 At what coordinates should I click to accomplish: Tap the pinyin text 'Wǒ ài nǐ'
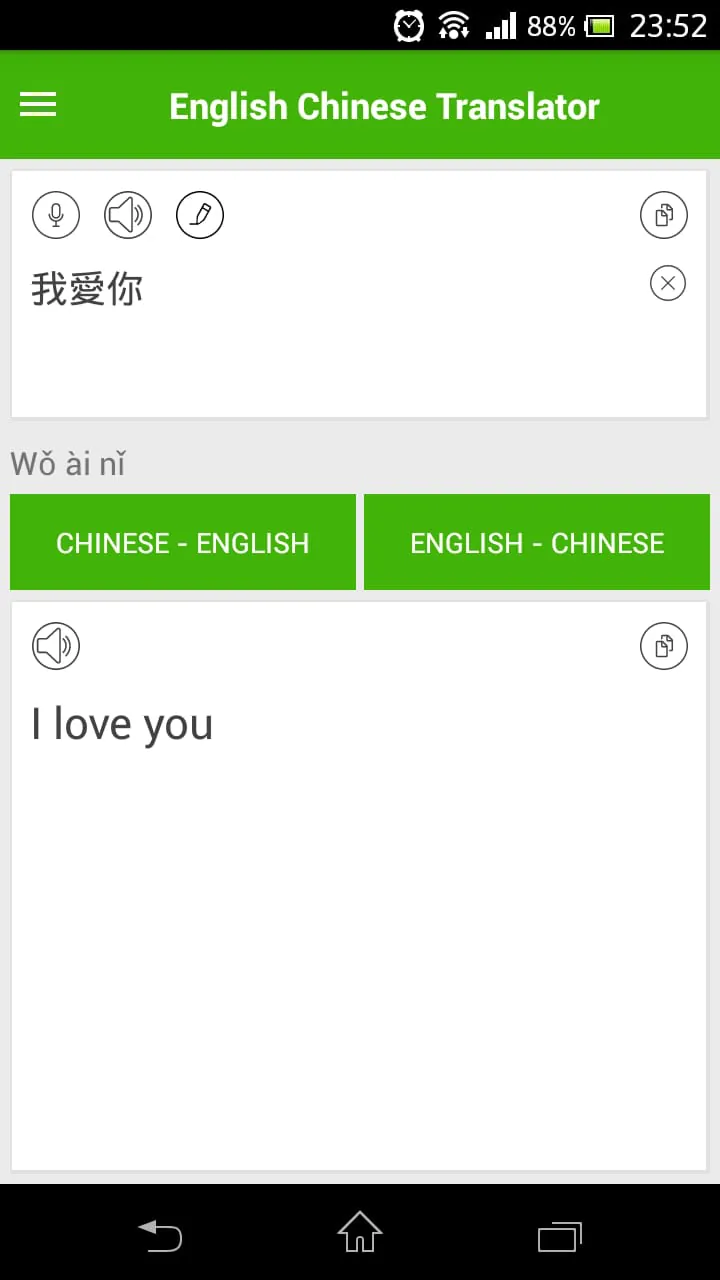pyautogui.click(x=68, y=463)
